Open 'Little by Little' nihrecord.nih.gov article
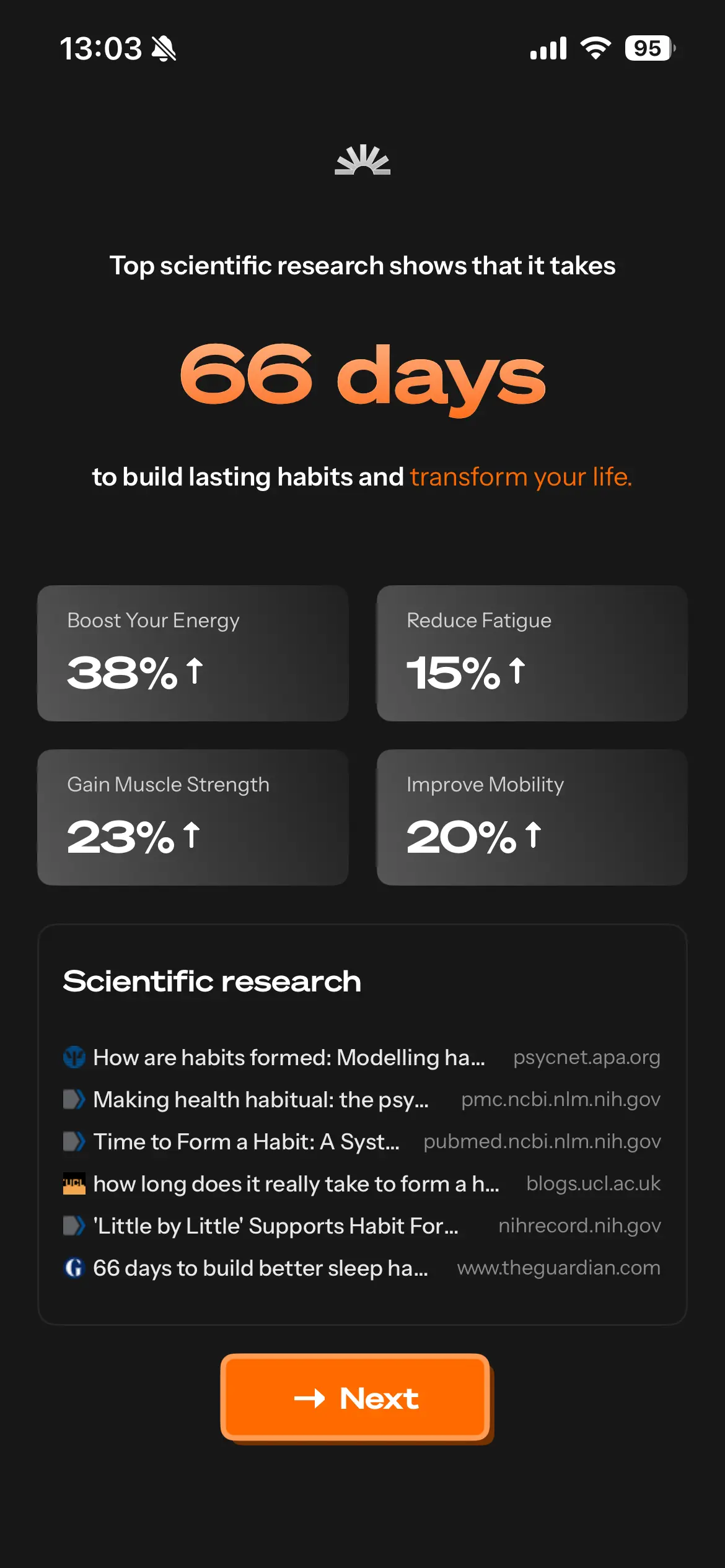725x1568 pixels. pos(362,1226)
